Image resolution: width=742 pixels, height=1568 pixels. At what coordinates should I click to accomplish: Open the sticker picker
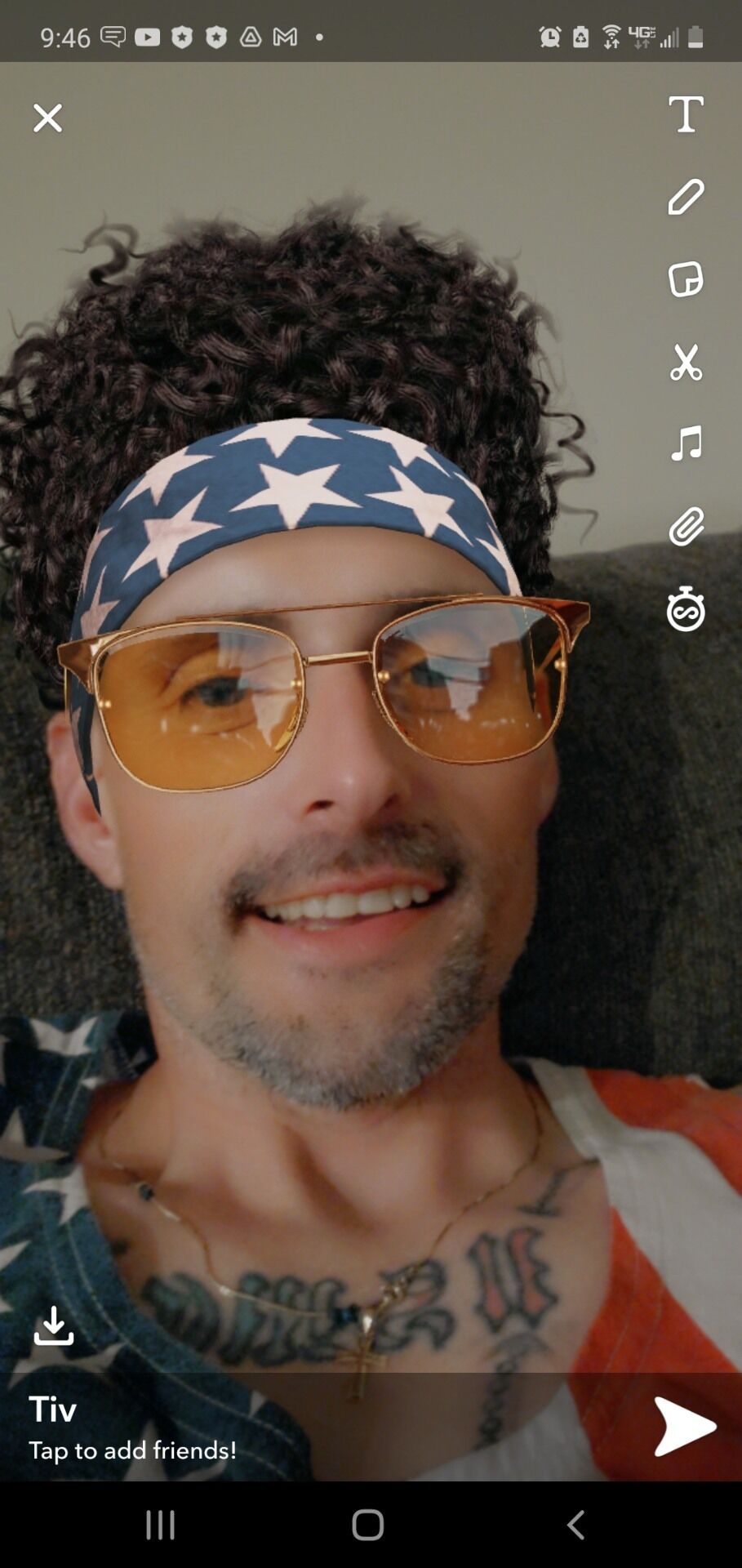(x=686, y=279)
